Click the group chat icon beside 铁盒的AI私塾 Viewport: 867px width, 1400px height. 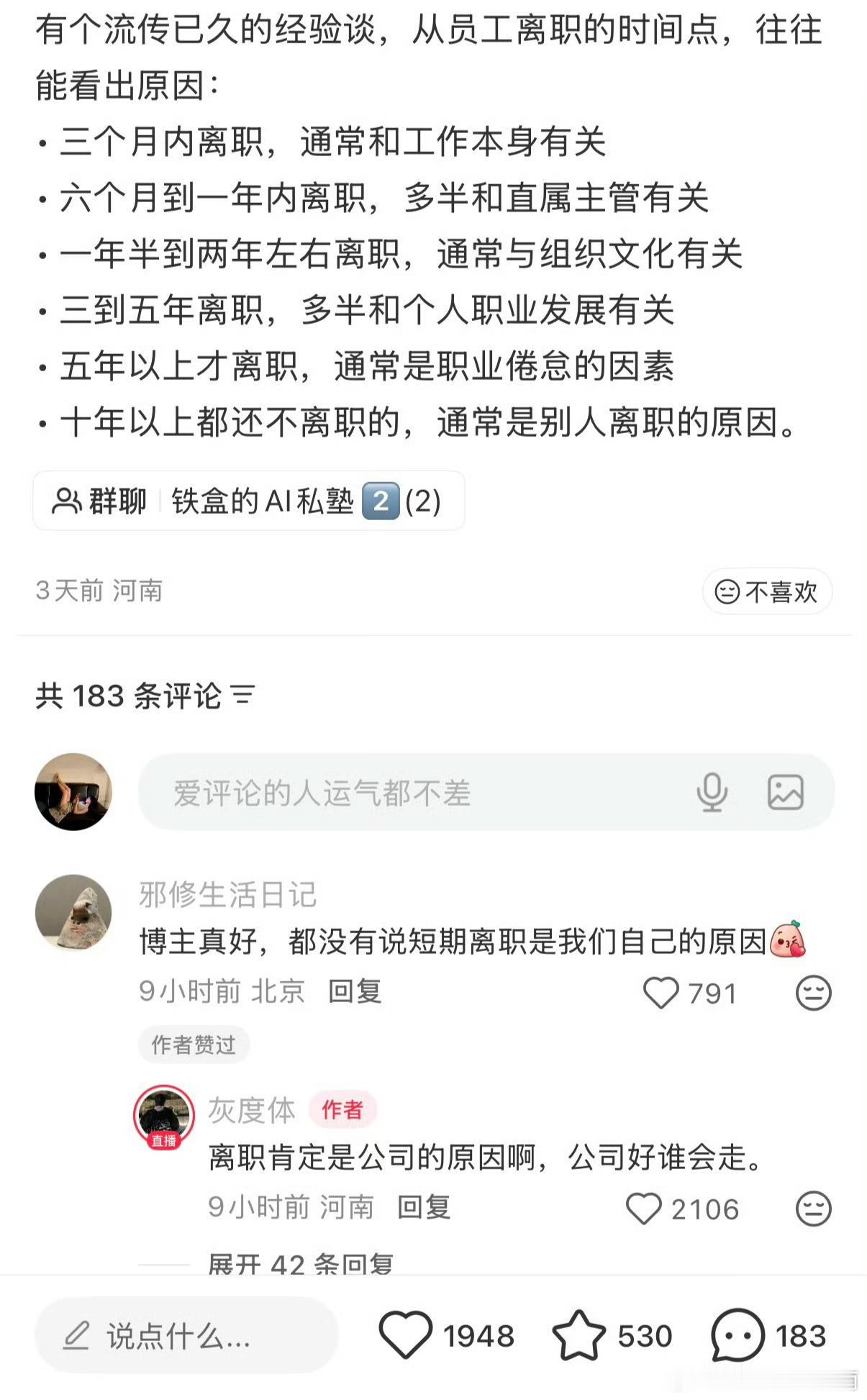click(x=67, y=501)
